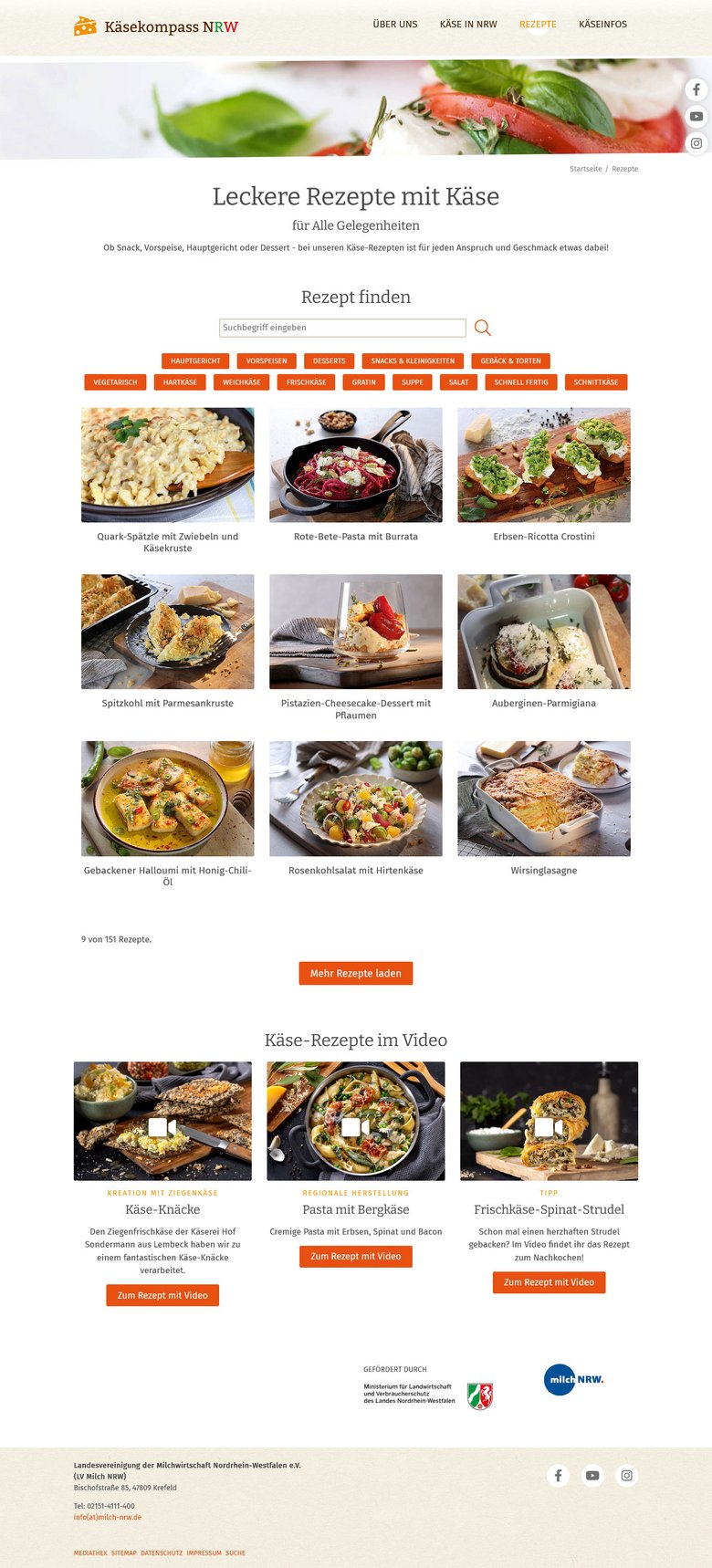Choose the Frischkäse filter chip
712x1568 pixels.
(306, 382)
